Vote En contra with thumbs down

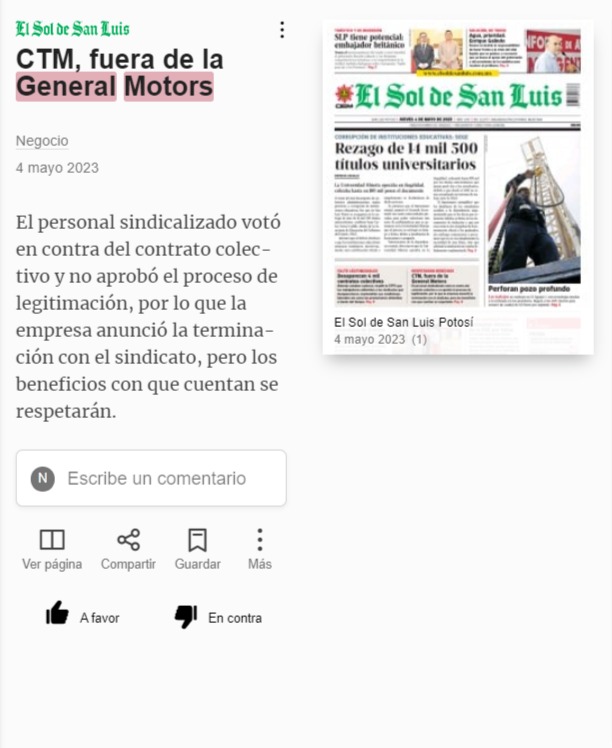[218, 617]
